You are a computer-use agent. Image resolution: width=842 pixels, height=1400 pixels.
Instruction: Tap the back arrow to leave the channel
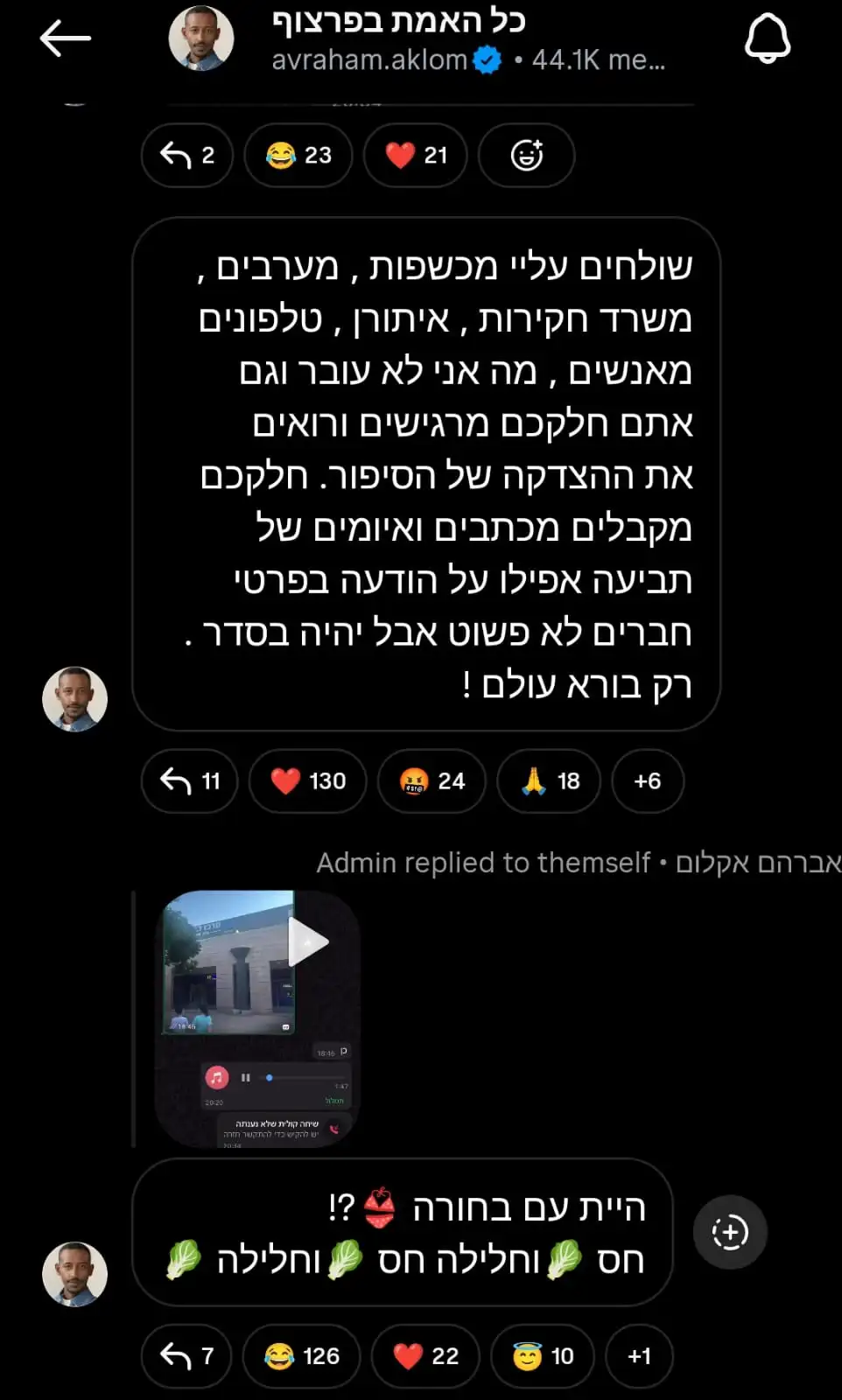(66, 37)
